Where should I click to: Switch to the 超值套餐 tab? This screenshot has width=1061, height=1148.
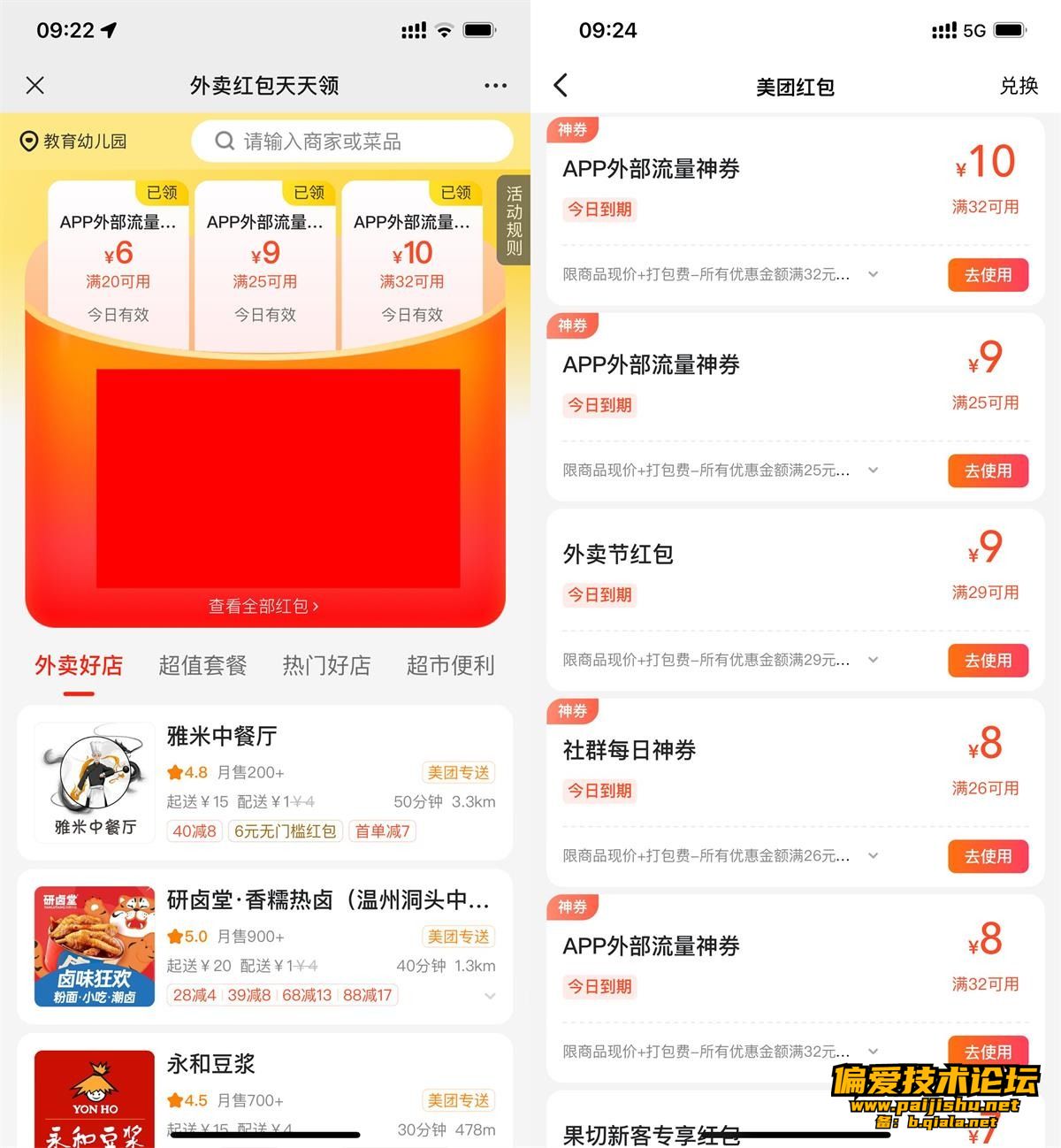tap(202, 665)
